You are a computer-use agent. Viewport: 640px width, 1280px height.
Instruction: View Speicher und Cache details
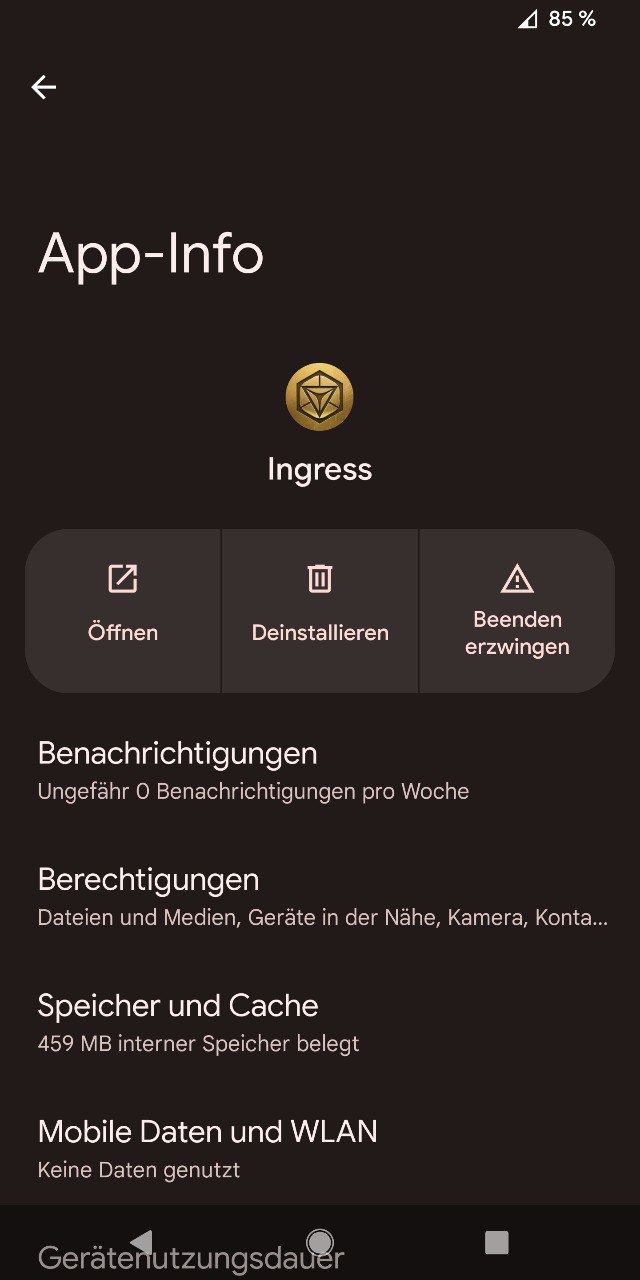[320, 1022]
